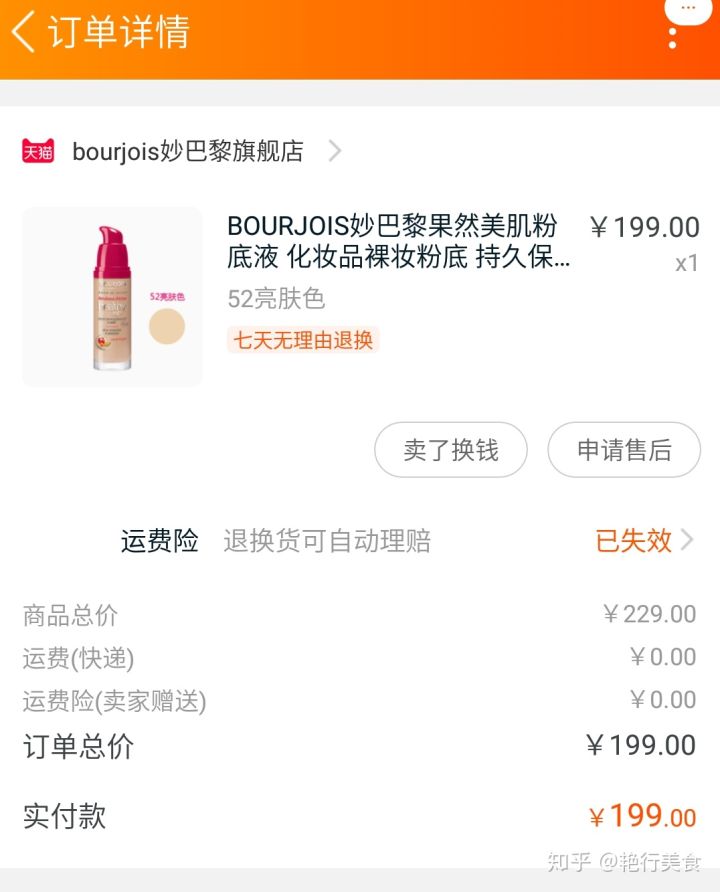Open the 运费险 insurance details chevron
Image resolution: width=720 pixels, height=892 pixels.
(x=686, y=540)
